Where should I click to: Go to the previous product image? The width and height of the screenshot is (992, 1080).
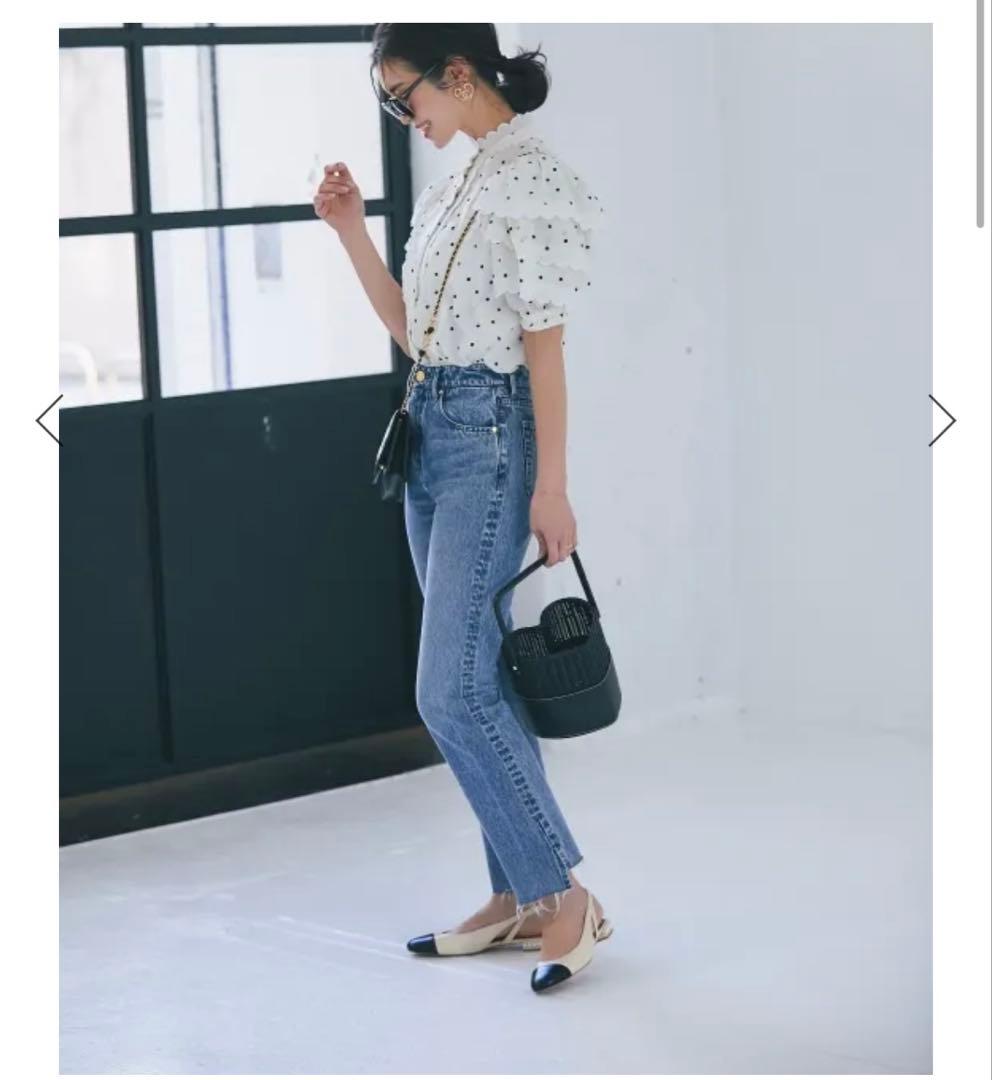(x=49, y=420)
